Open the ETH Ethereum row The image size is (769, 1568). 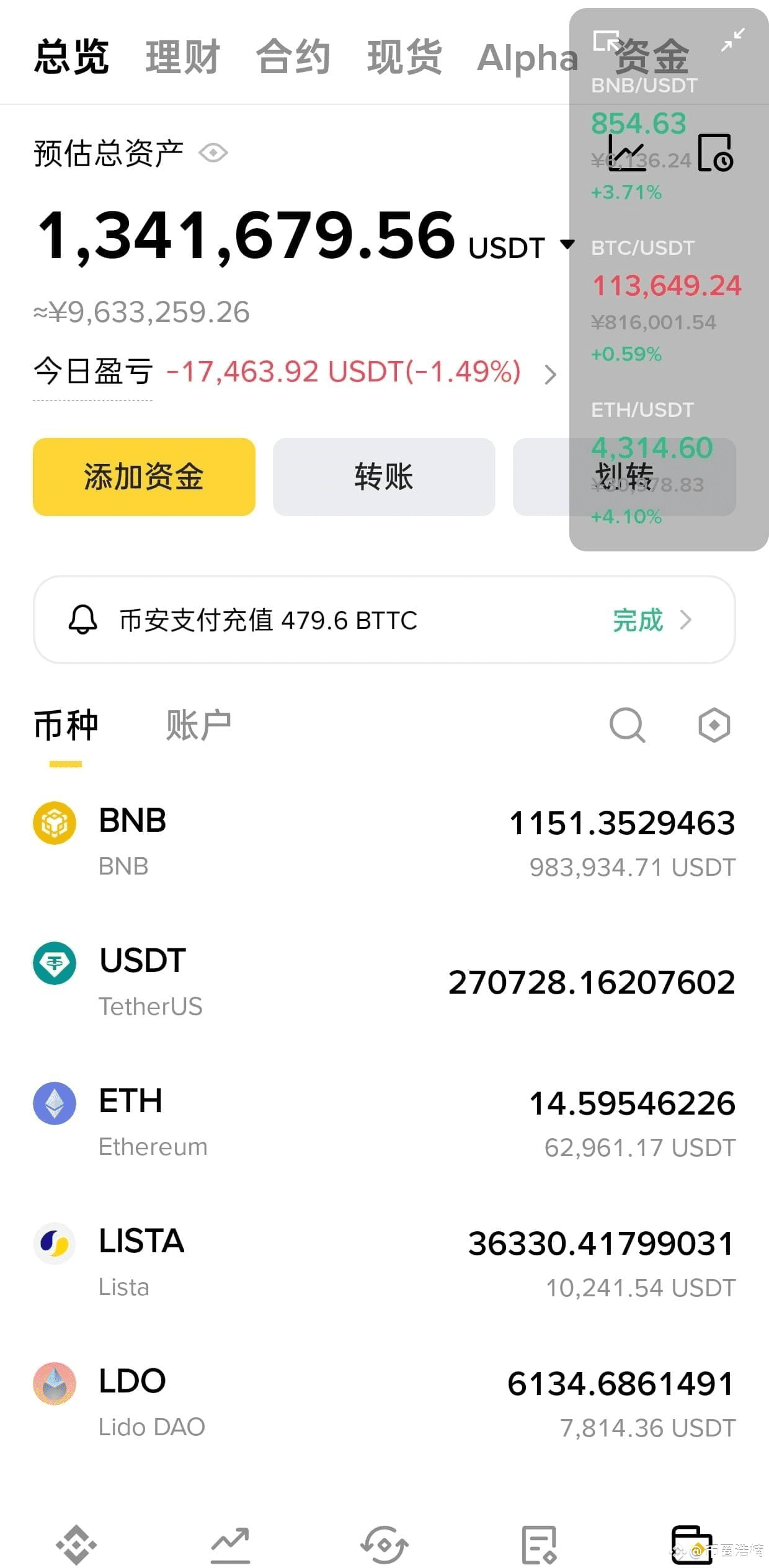click(384, 1121)
